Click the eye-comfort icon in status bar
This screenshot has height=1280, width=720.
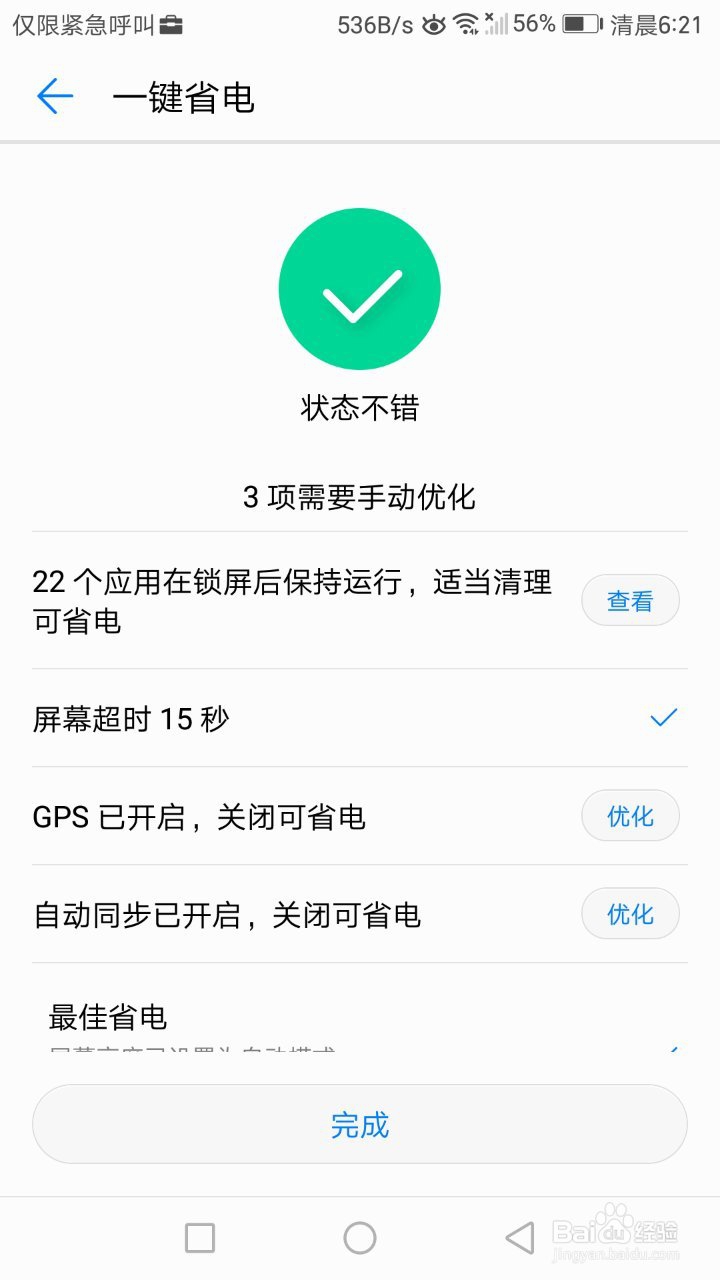point(432,22)
